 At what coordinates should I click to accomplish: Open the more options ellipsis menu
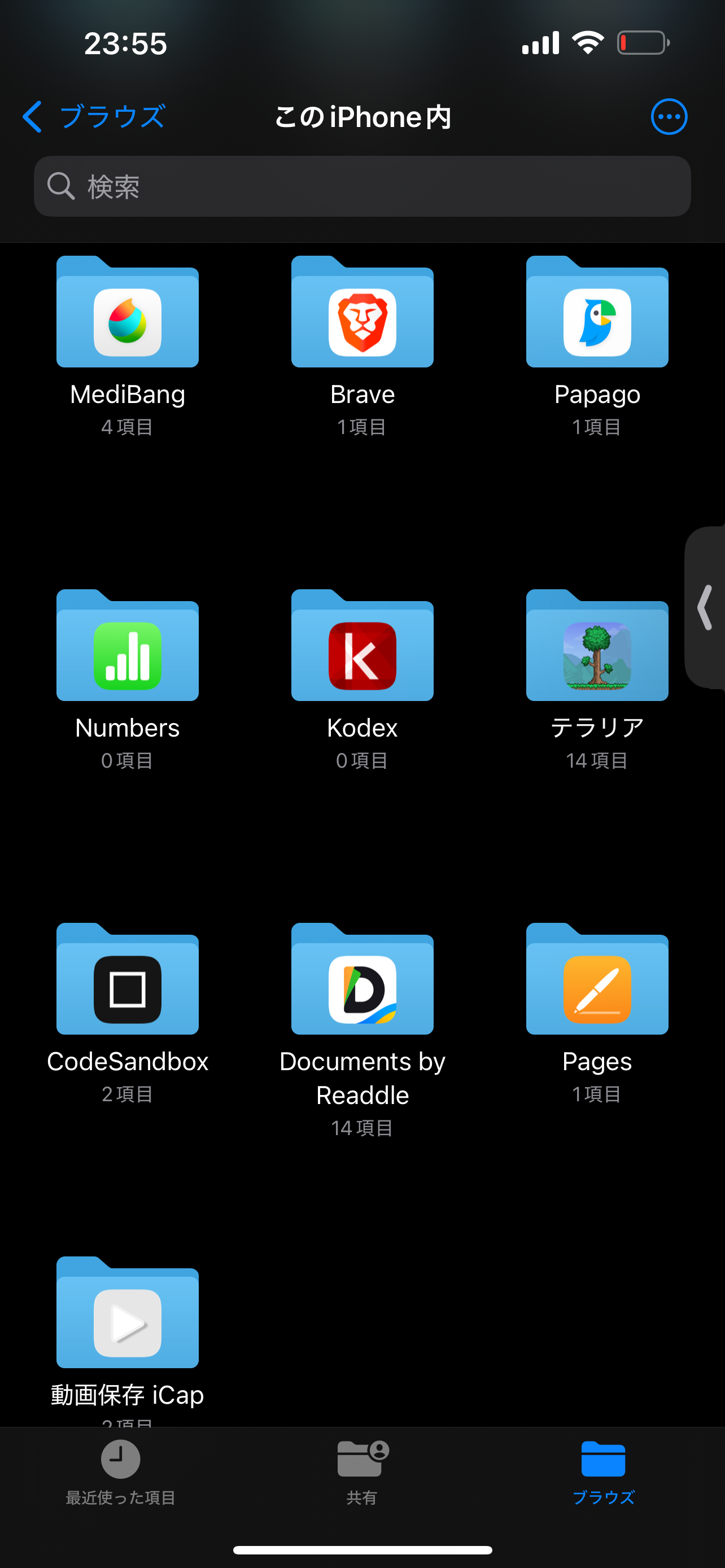pyautogui.click(x=669, y=116)
